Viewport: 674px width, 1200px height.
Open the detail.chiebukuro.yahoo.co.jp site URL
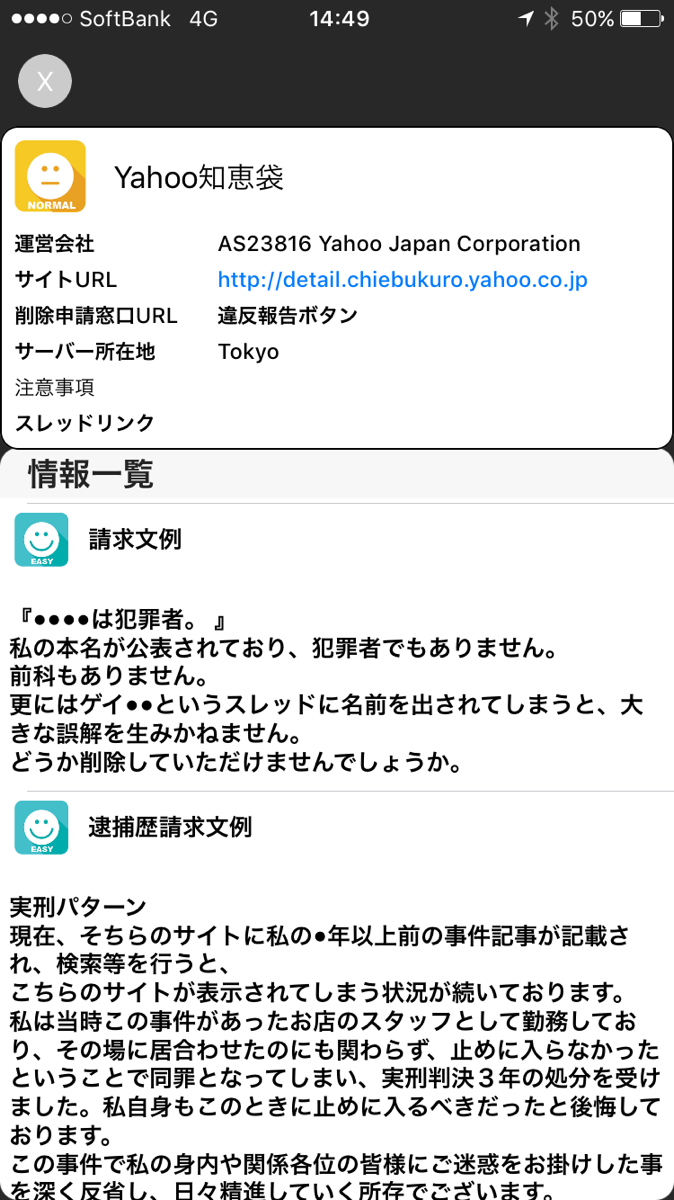[402, 280]
